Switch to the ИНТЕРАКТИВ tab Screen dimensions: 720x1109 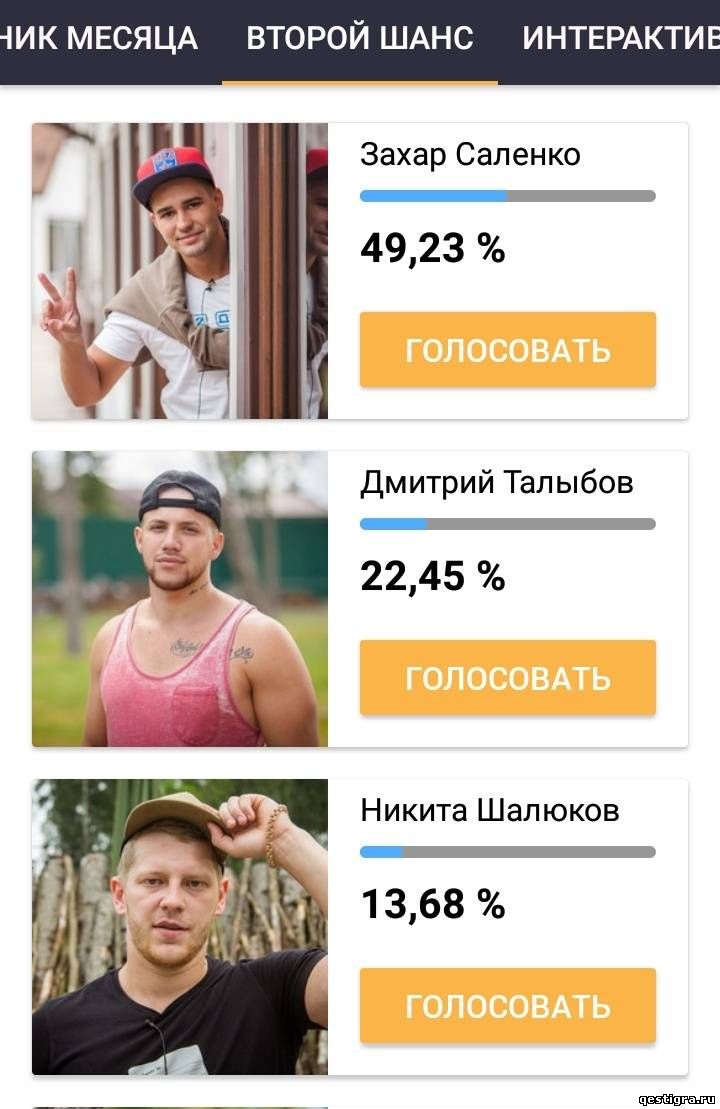[620, 38]
